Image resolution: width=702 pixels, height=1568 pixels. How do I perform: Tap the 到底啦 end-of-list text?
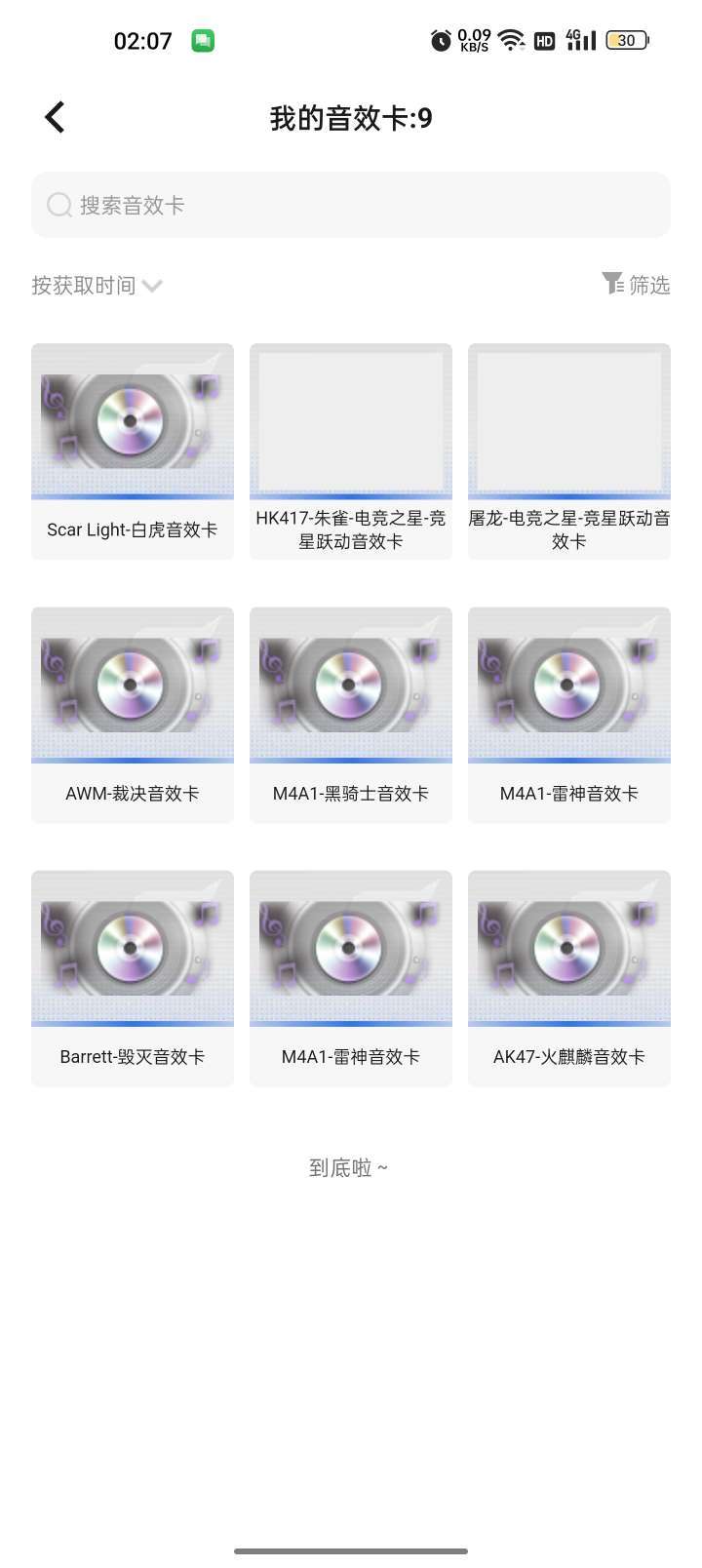point(349,1166)
